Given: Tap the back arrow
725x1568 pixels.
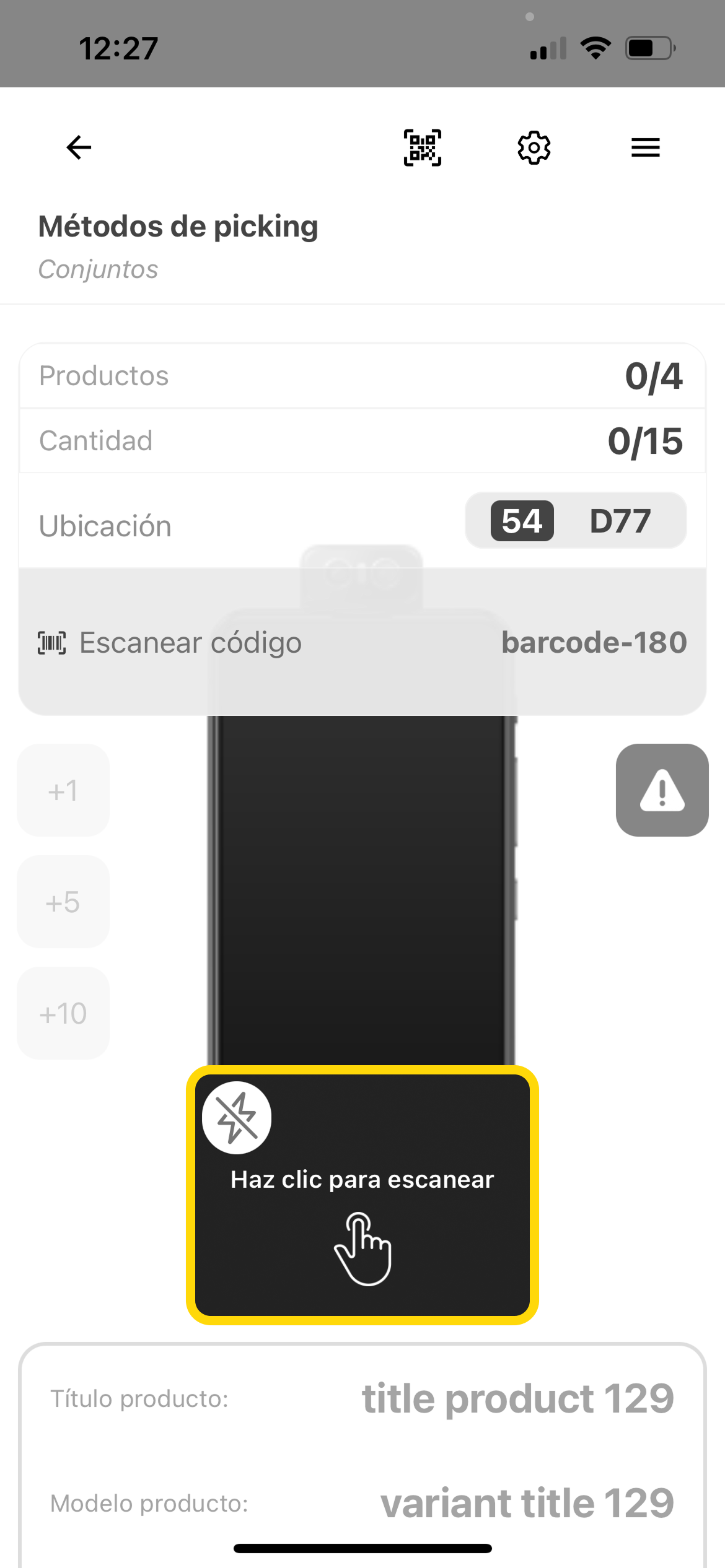Looking at the screenshot, I should [x=77, y=147].
